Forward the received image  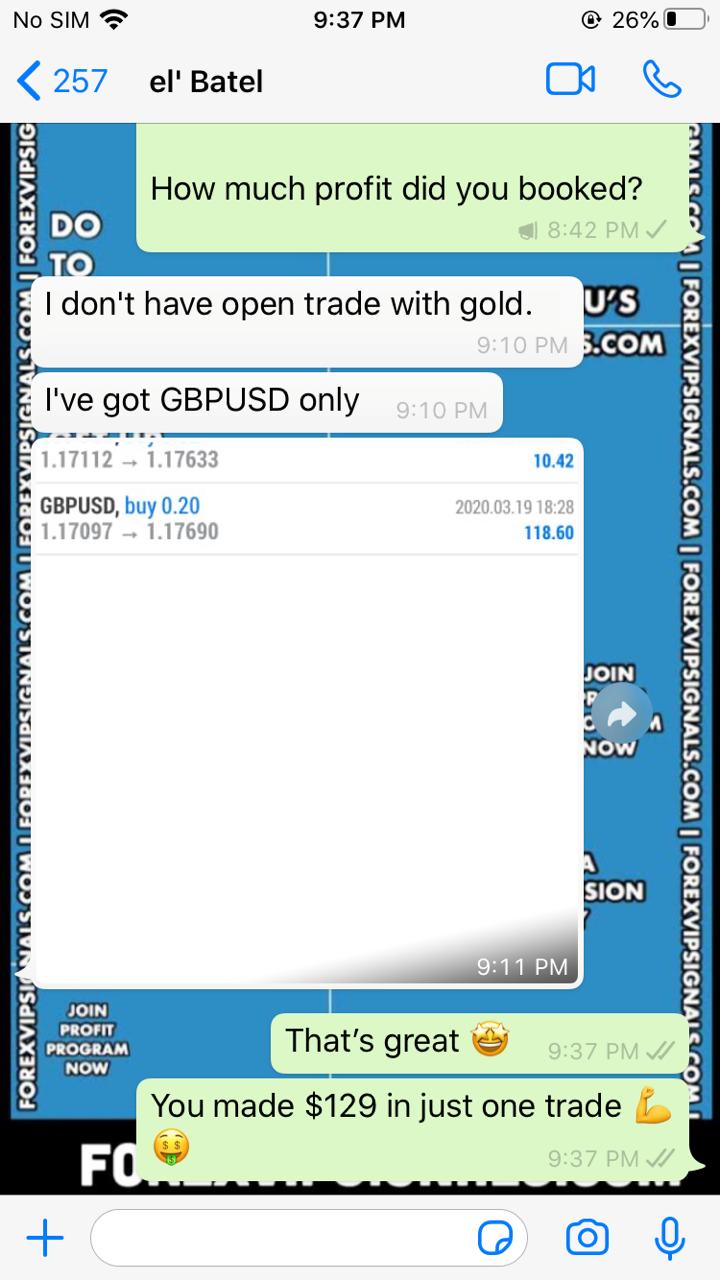(621, 714)
